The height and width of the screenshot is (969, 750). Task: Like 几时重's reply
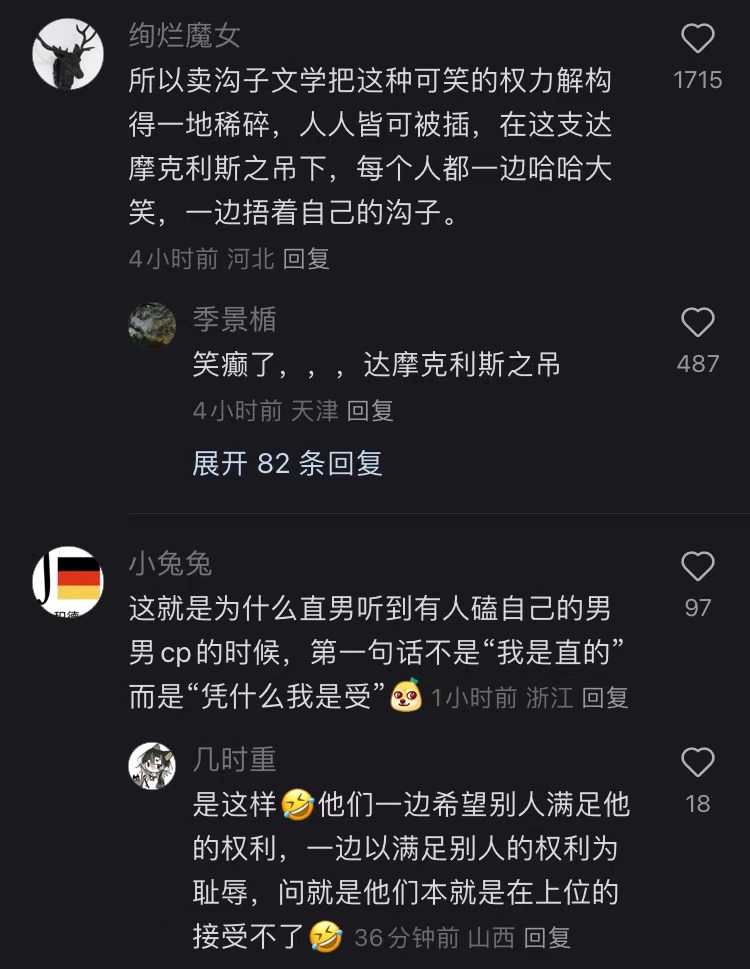click(697, 763)
